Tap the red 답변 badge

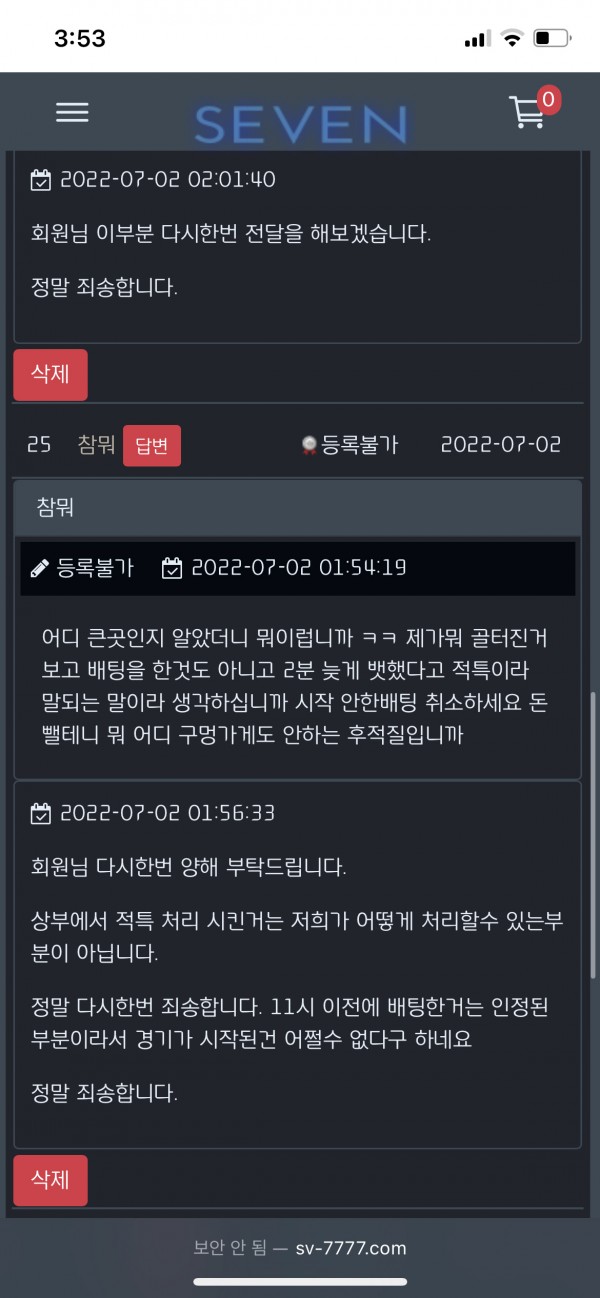point(152,445)
